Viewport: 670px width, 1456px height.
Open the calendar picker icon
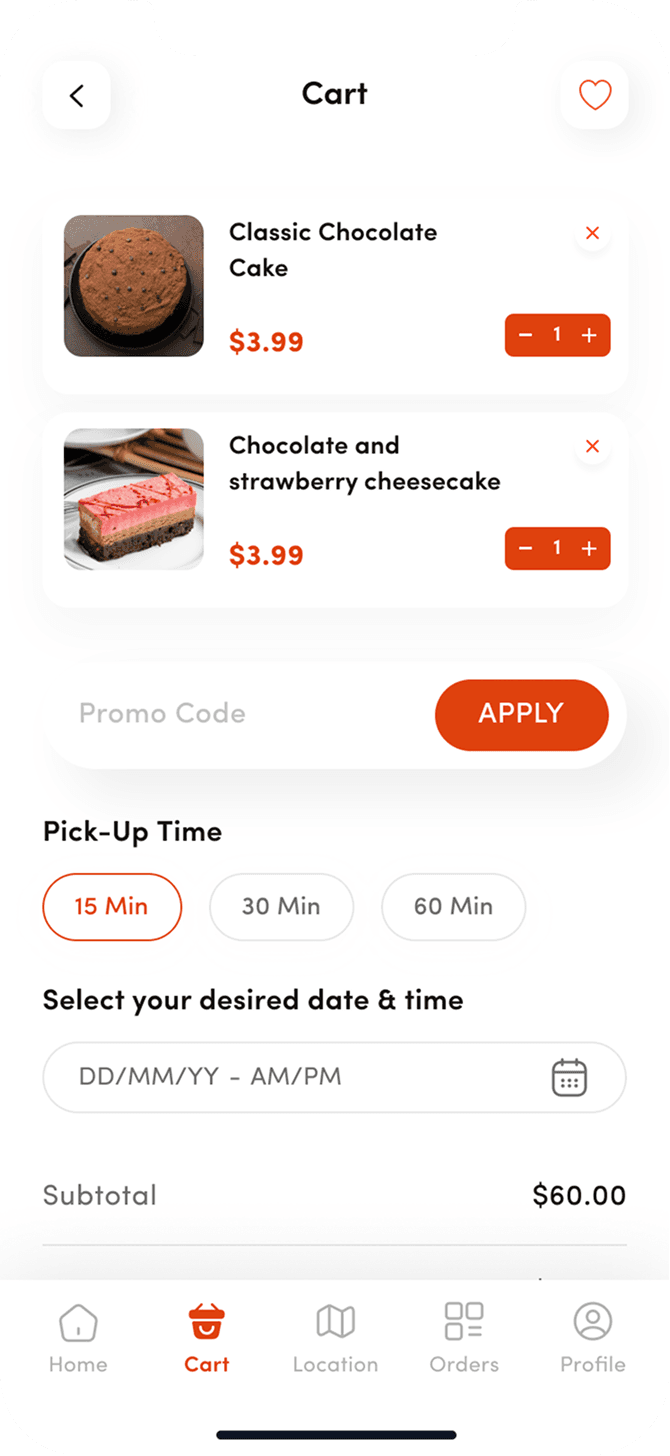pos(569,1077)
